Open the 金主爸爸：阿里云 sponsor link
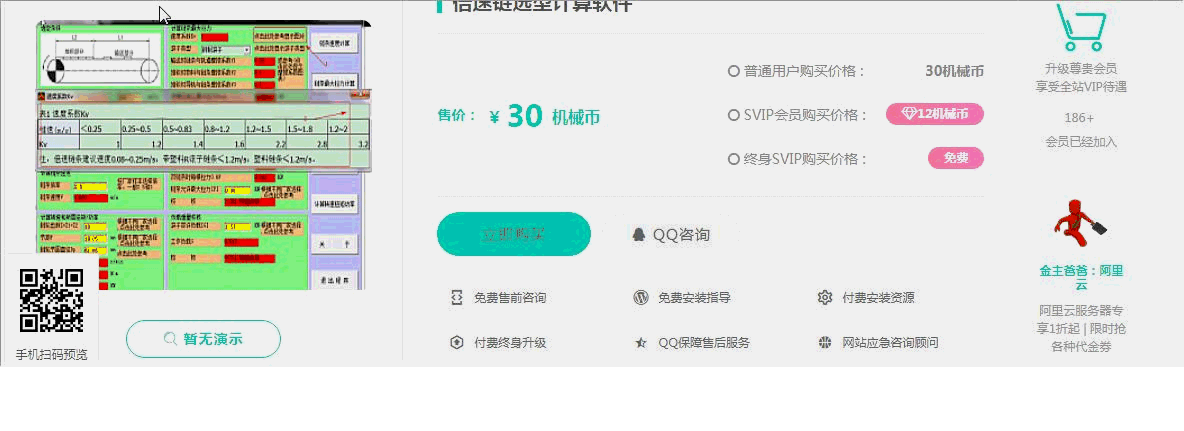This screenshot has height=431, width=1184. (1081, 277)
